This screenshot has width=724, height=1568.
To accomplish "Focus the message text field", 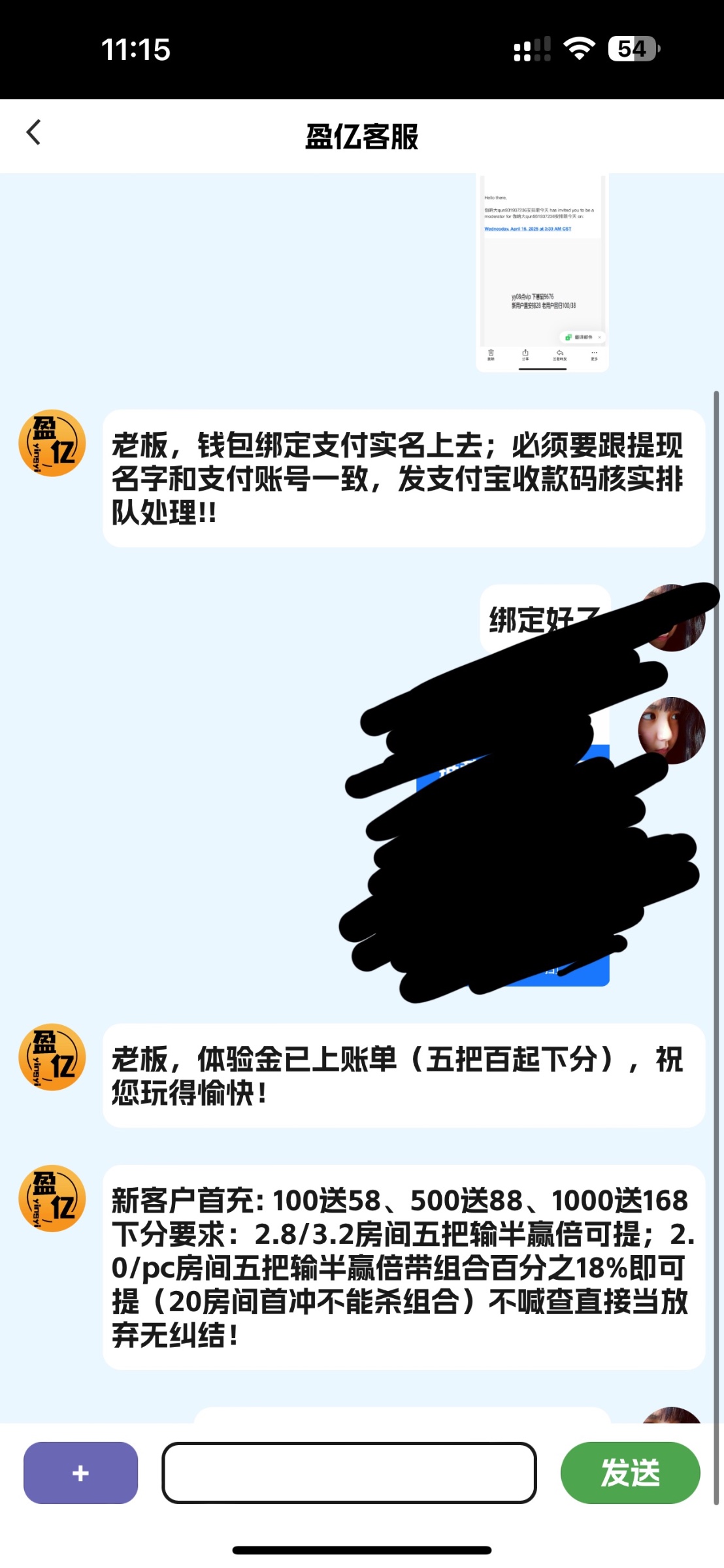I will tap(350, 1473).
